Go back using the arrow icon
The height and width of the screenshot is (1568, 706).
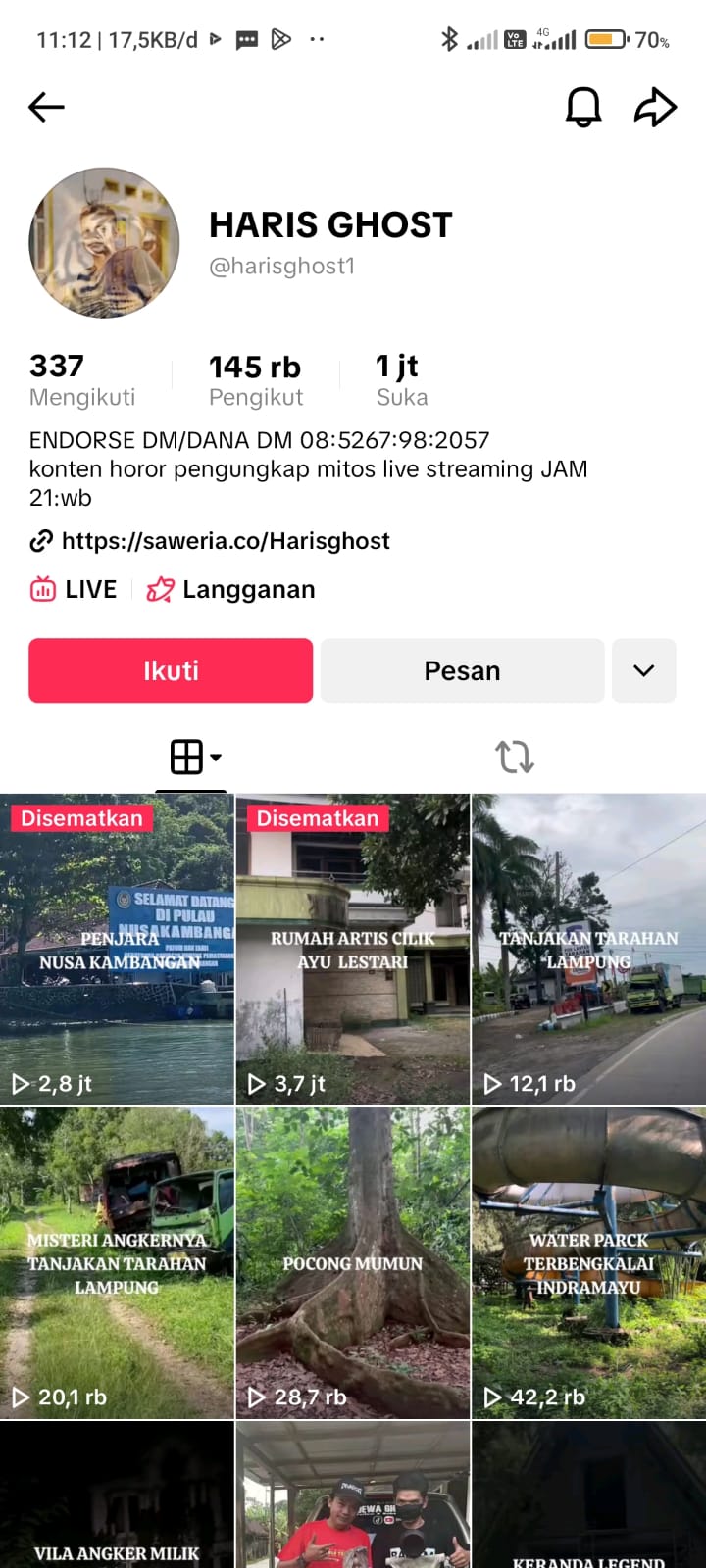(46, 107)
